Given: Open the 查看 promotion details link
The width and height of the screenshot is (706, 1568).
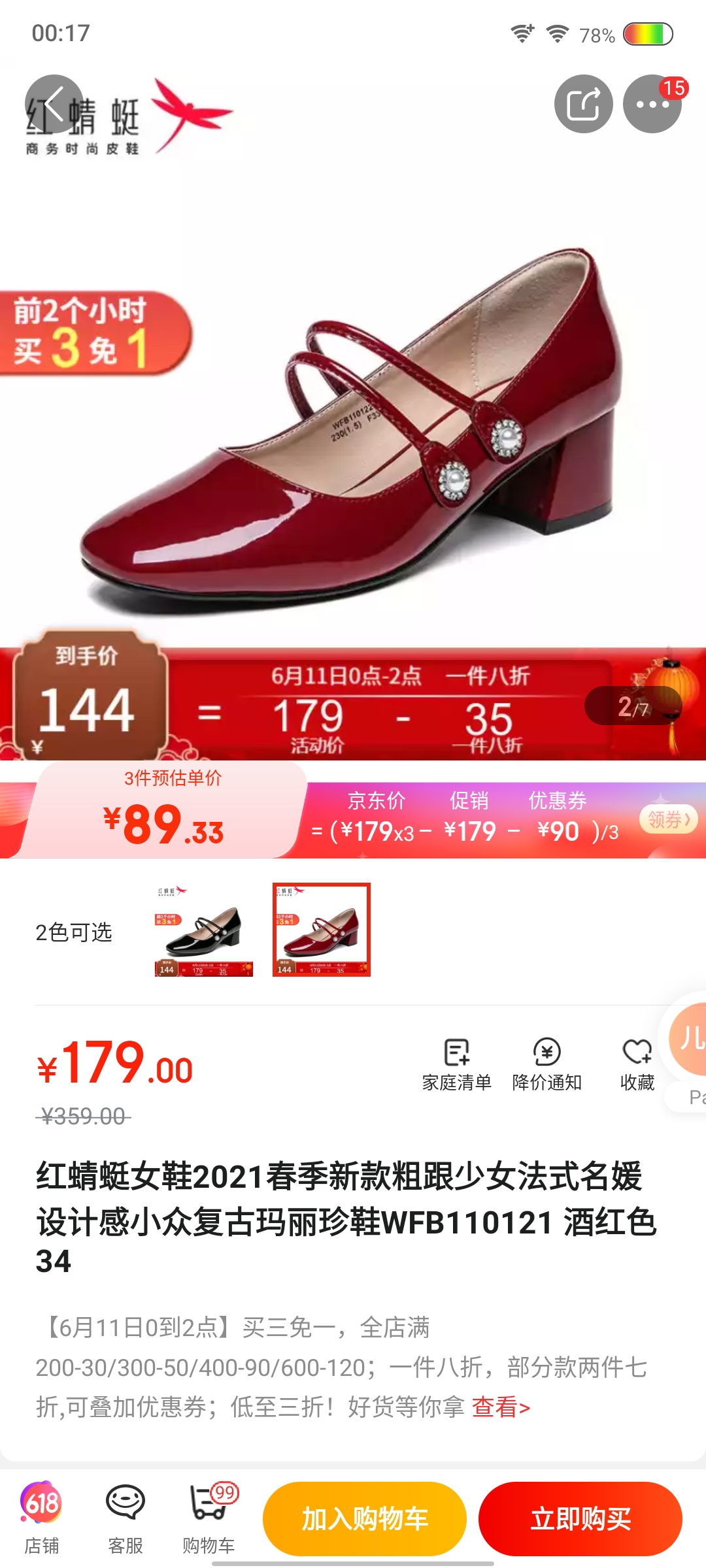Looking at the screenshot, I should tap(501, 1407).
